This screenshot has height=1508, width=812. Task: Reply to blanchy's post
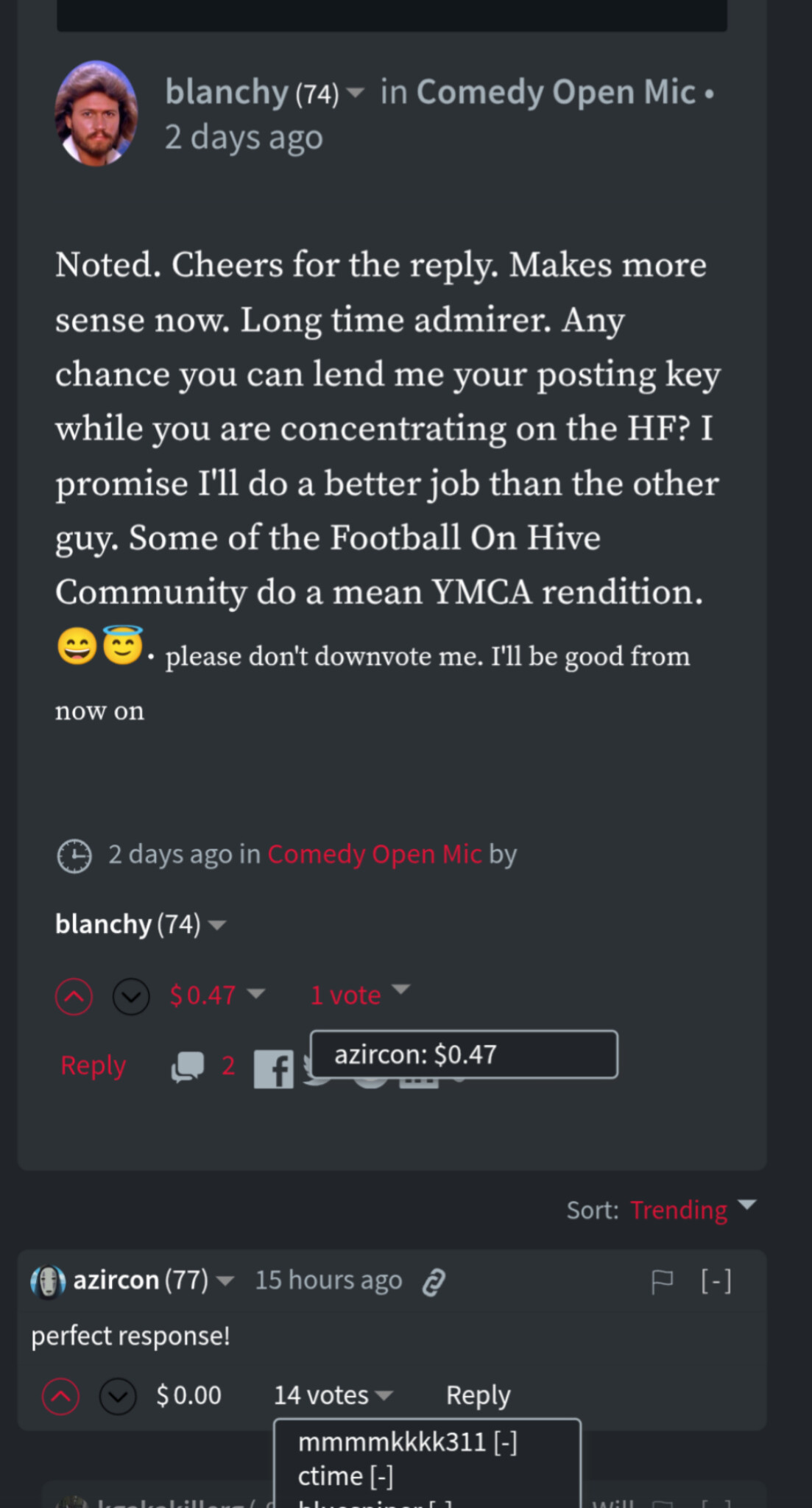93,1065
